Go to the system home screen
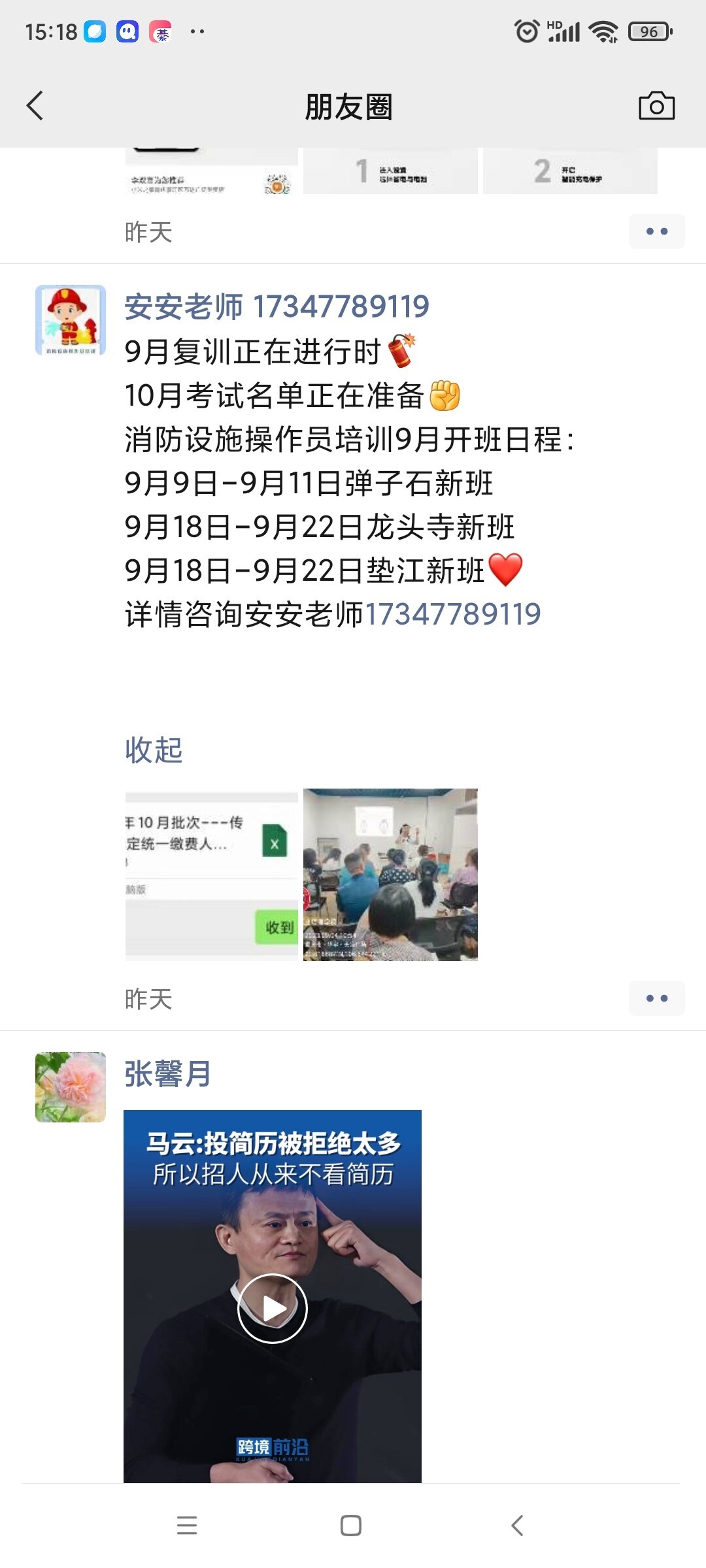Viewport: 706px width, 1568px height. (x=351, y=1526)
